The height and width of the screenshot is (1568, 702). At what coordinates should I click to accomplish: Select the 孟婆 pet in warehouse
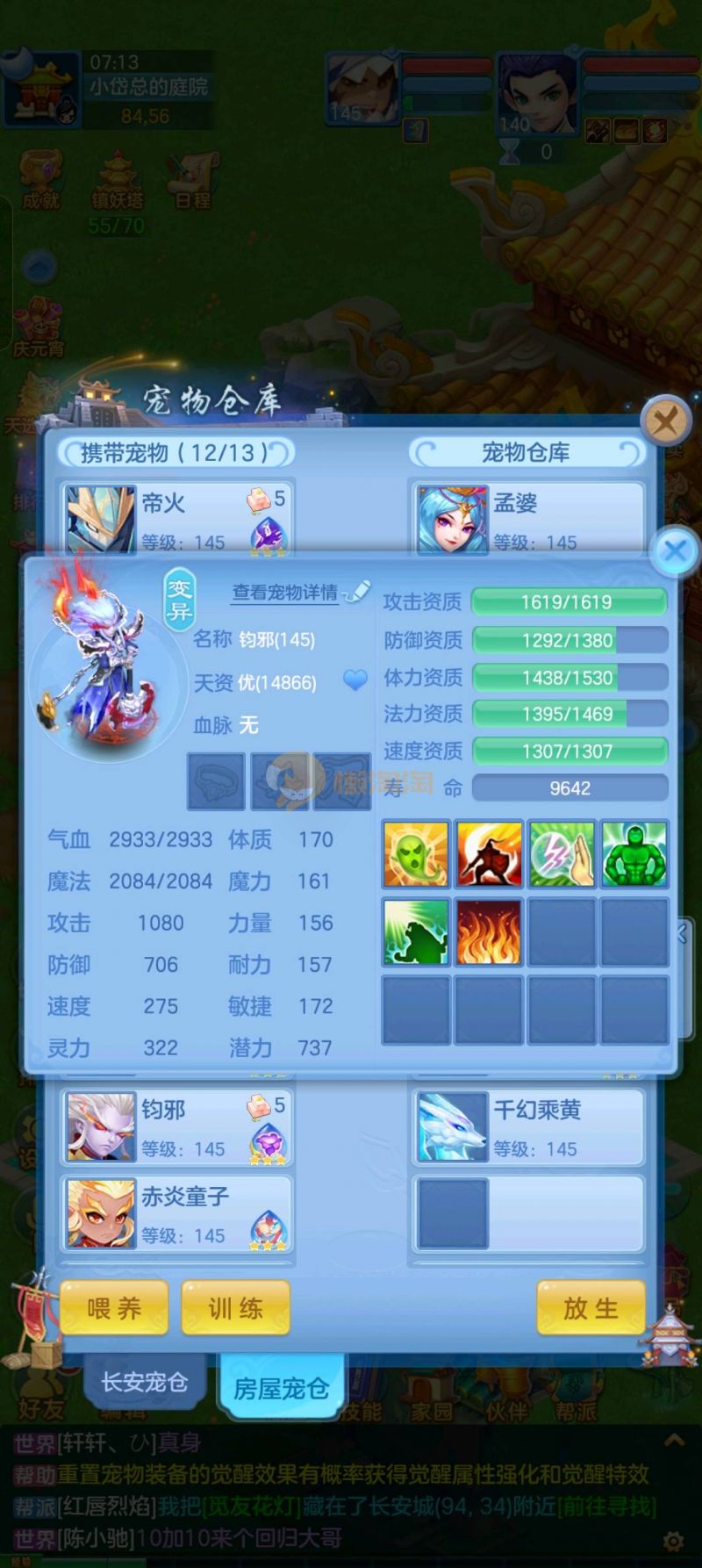tap(526, 518)
